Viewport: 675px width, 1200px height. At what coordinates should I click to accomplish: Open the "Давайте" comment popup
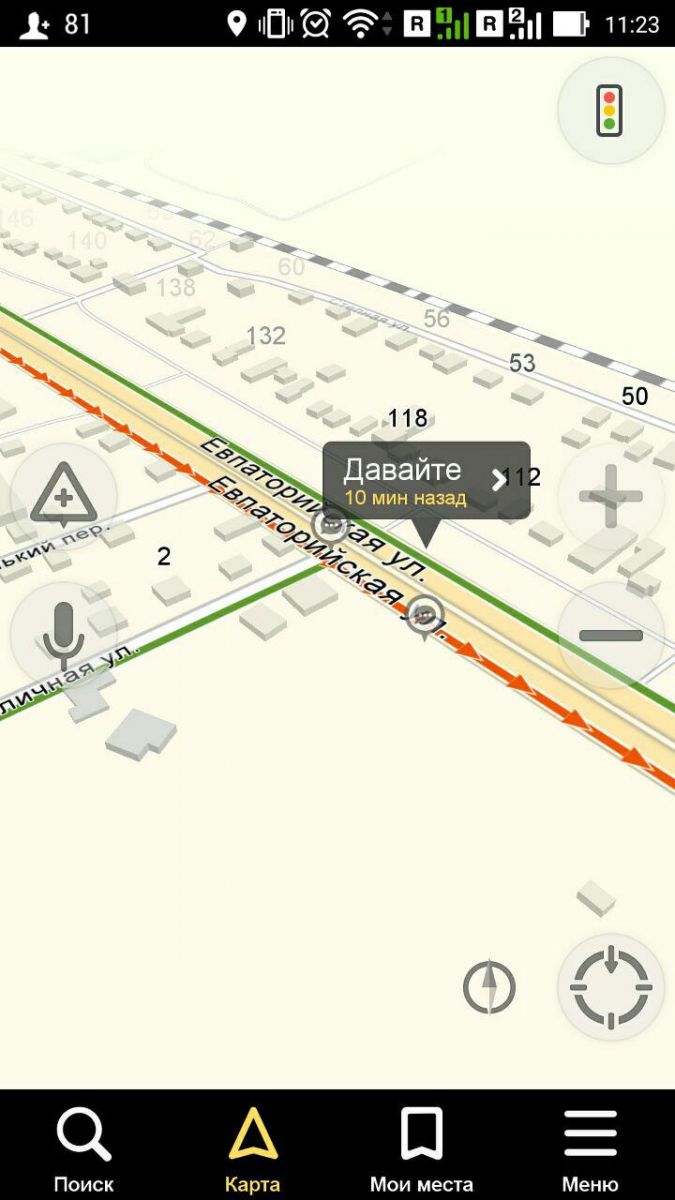click(425, 480)
